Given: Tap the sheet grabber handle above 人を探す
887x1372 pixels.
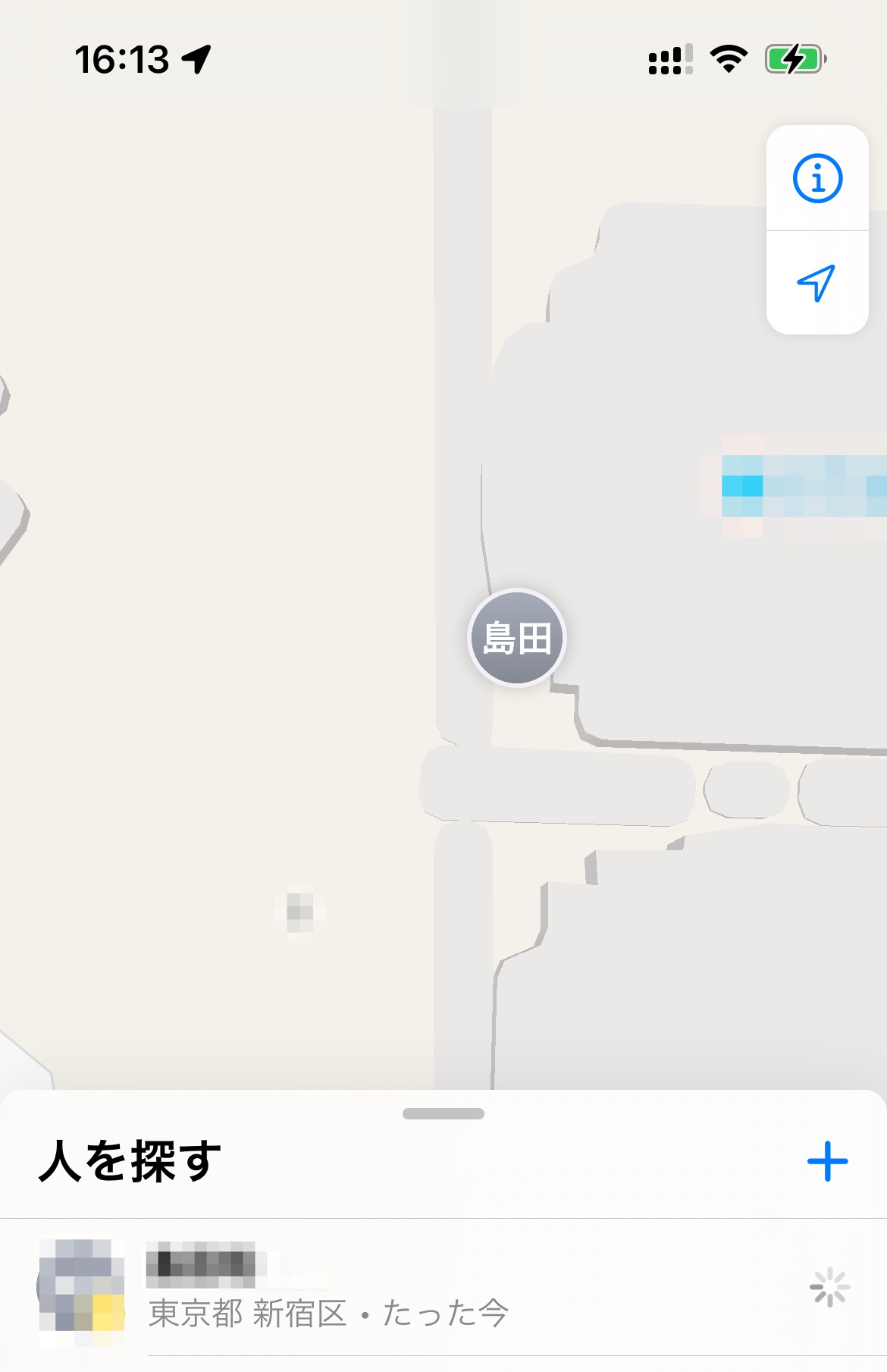Looking at the screenshot, I should coord(443,1113).
